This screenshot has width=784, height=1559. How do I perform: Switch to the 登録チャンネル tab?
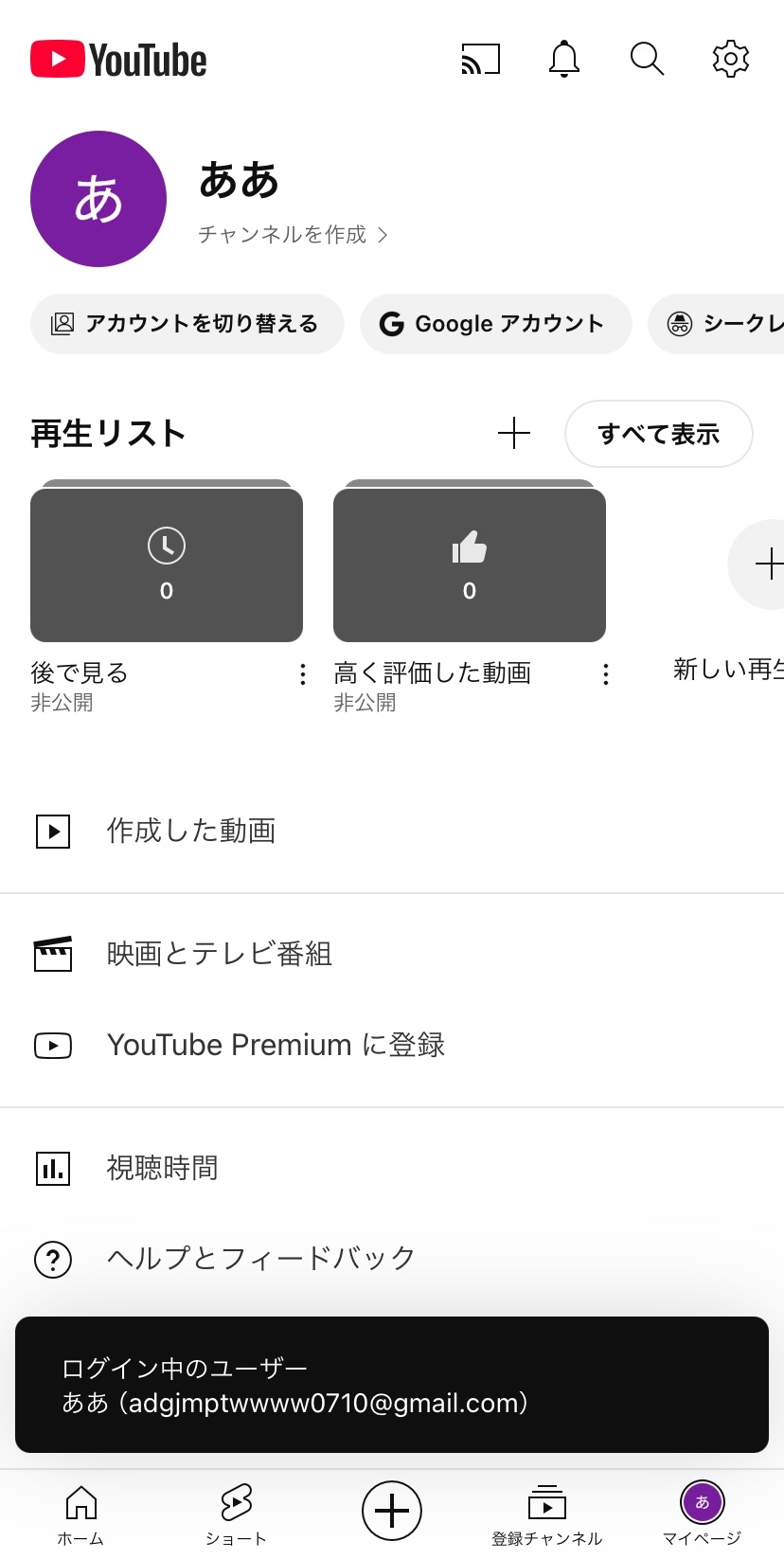pyautogui.click(x=546, y=1514)
